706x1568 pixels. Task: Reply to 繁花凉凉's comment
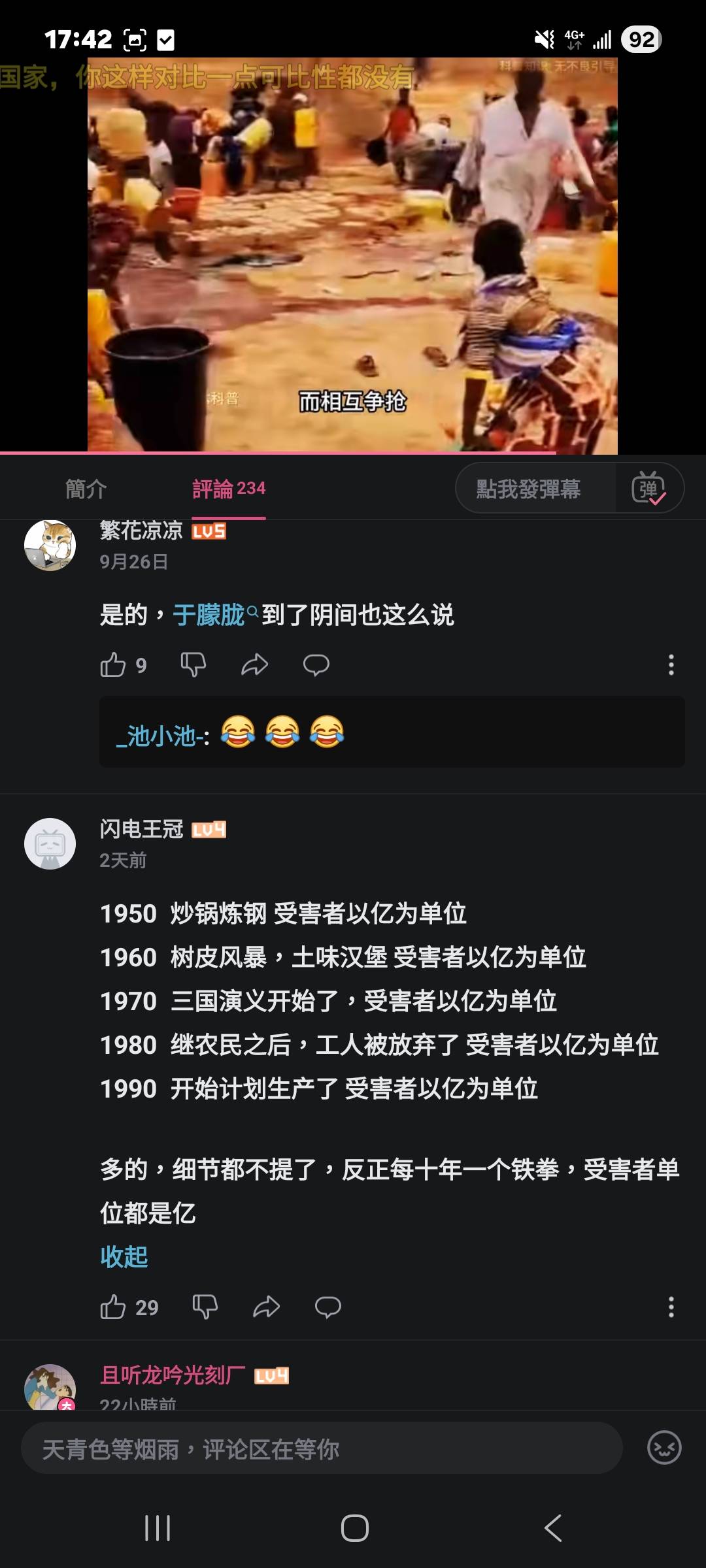pyautogui.click(x=316, y=665)
